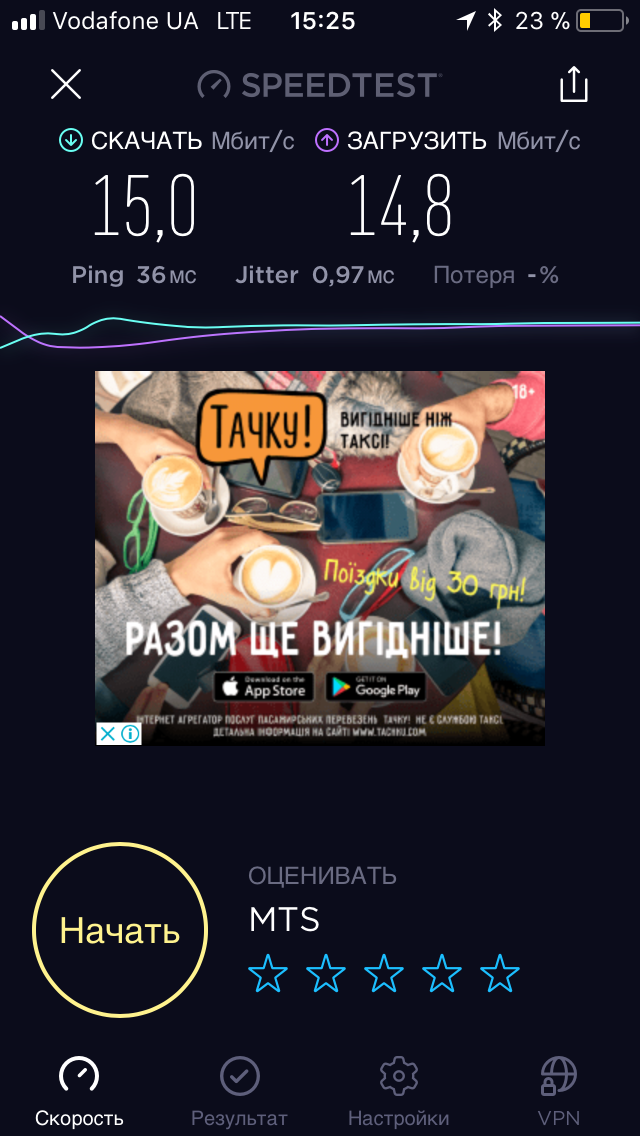Open the ad info icon

tap(130, 734)
